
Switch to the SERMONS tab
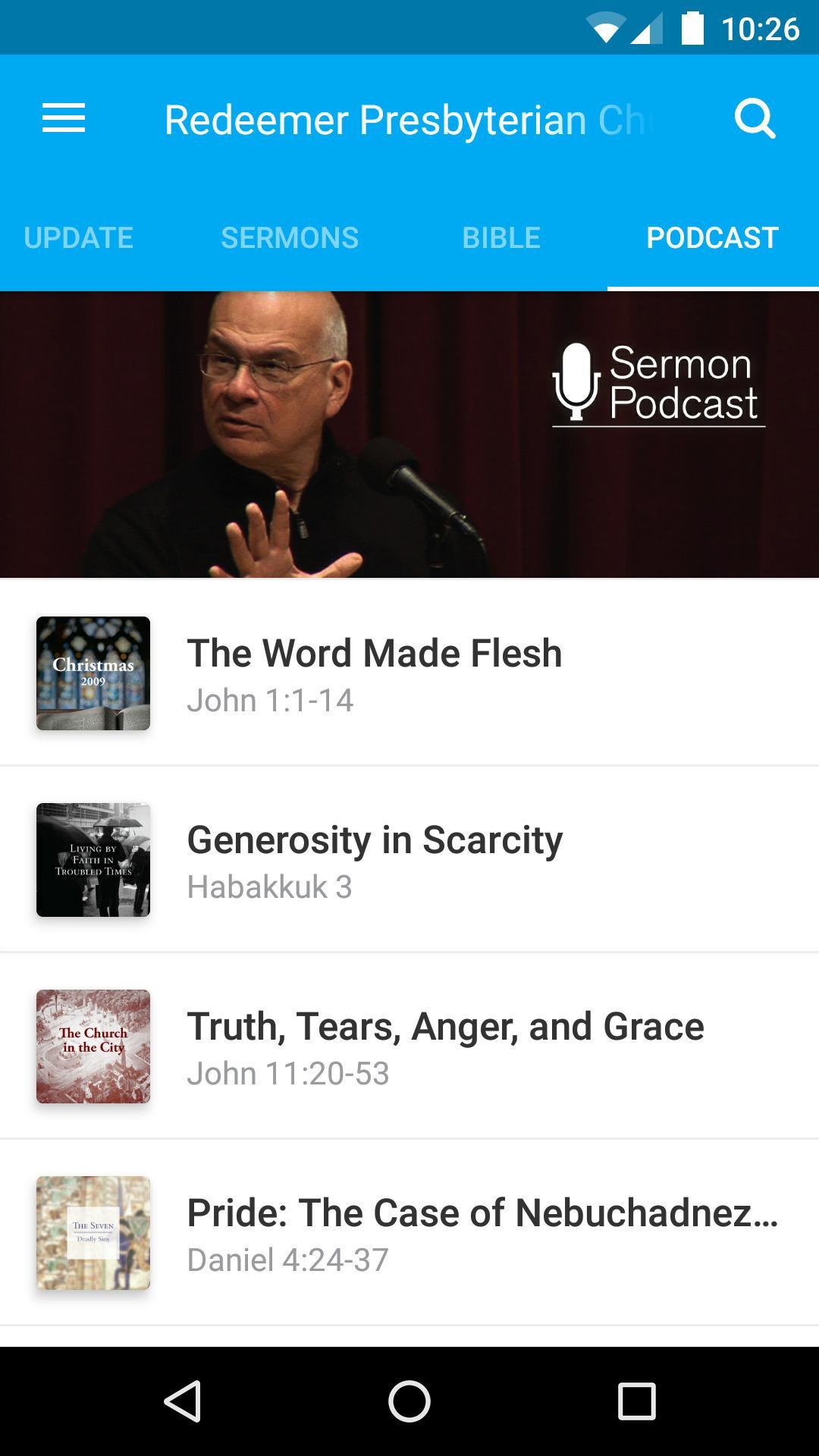point(290,237)
